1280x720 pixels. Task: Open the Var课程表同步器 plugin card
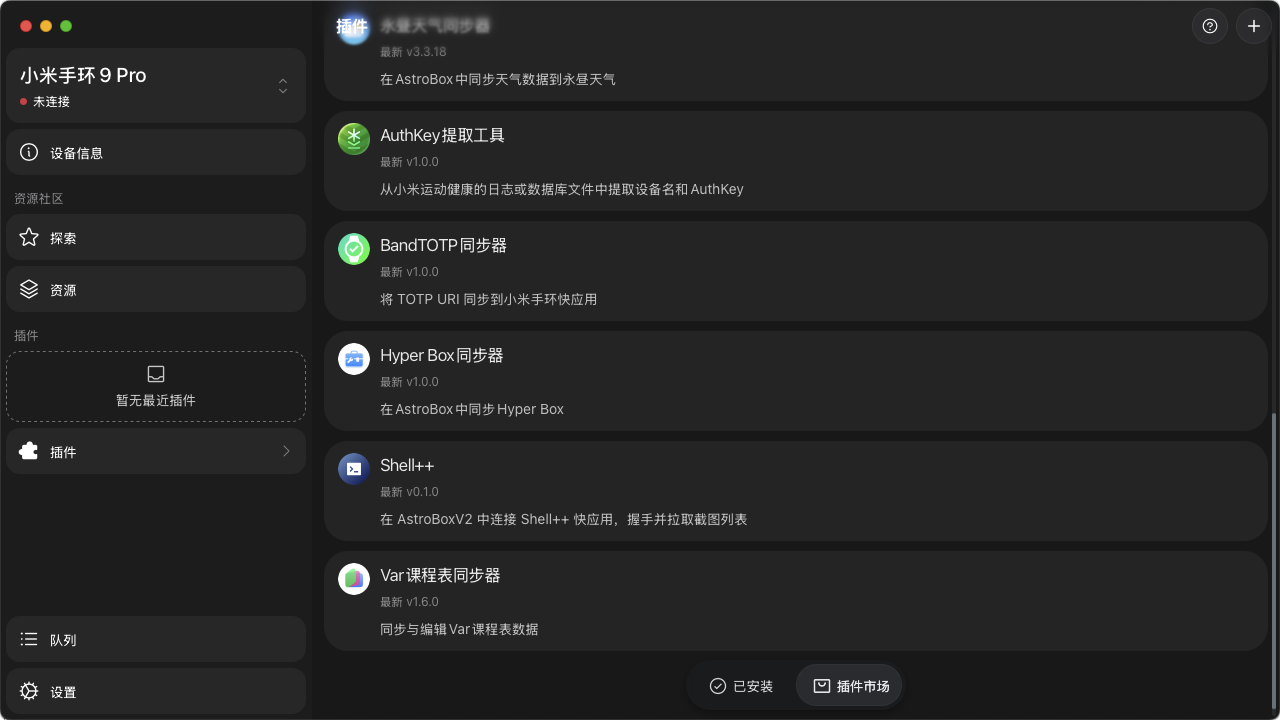pyautogui.click(x=796, y=601)
